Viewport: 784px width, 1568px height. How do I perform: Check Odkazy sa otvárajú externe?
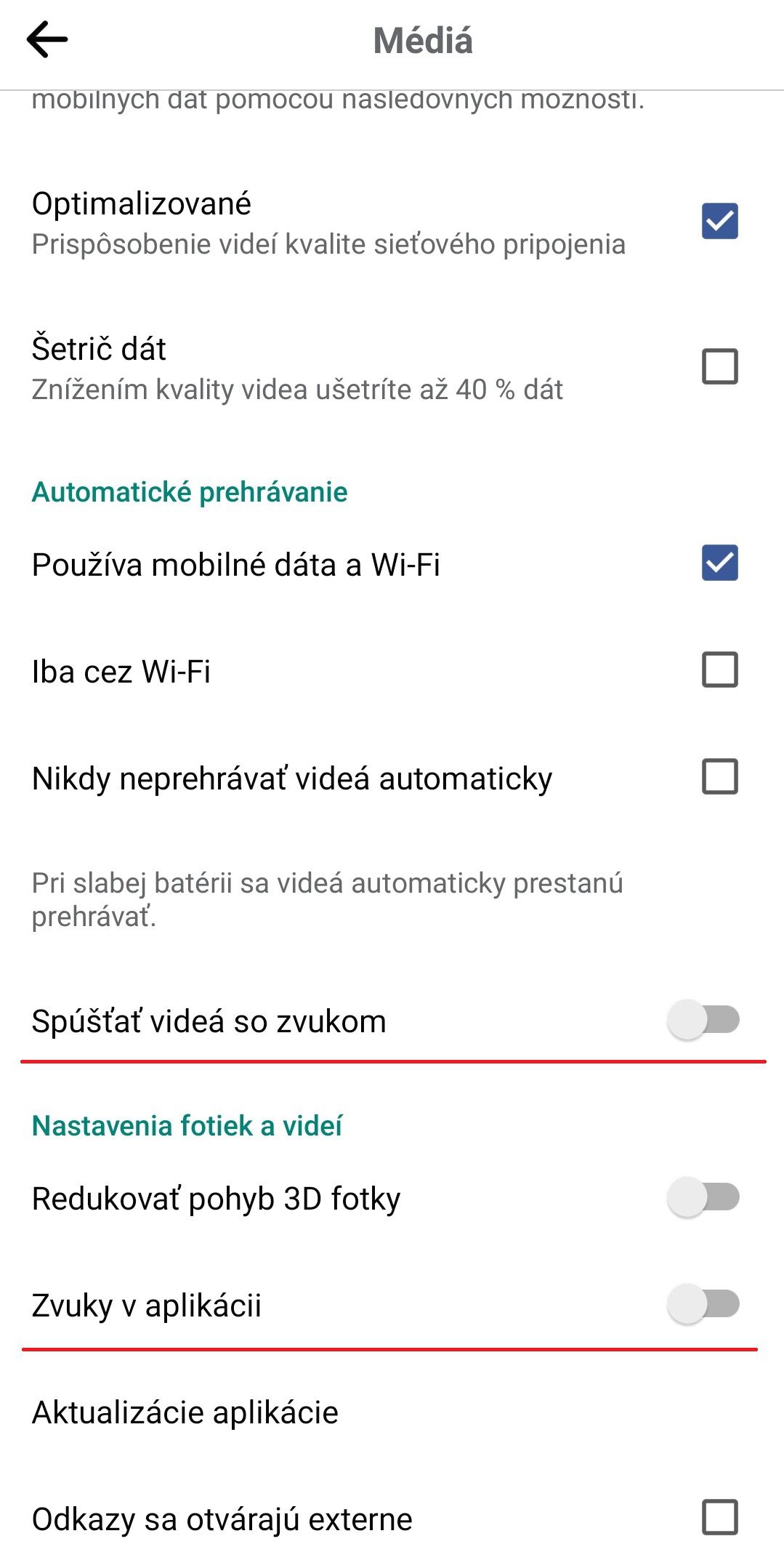click(x=719, y=1517)
